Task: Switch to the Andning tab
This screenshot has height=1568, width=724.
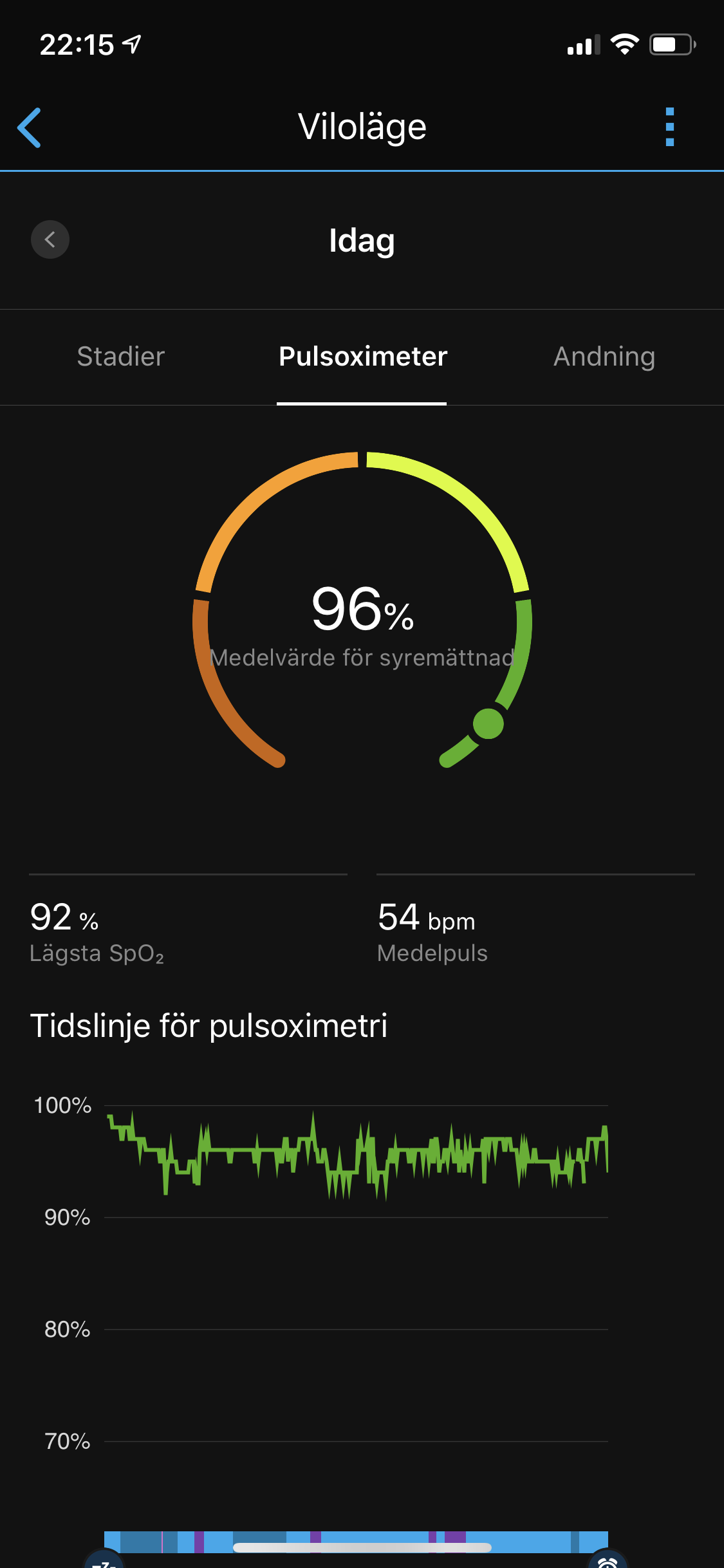Action: (604, 357)
